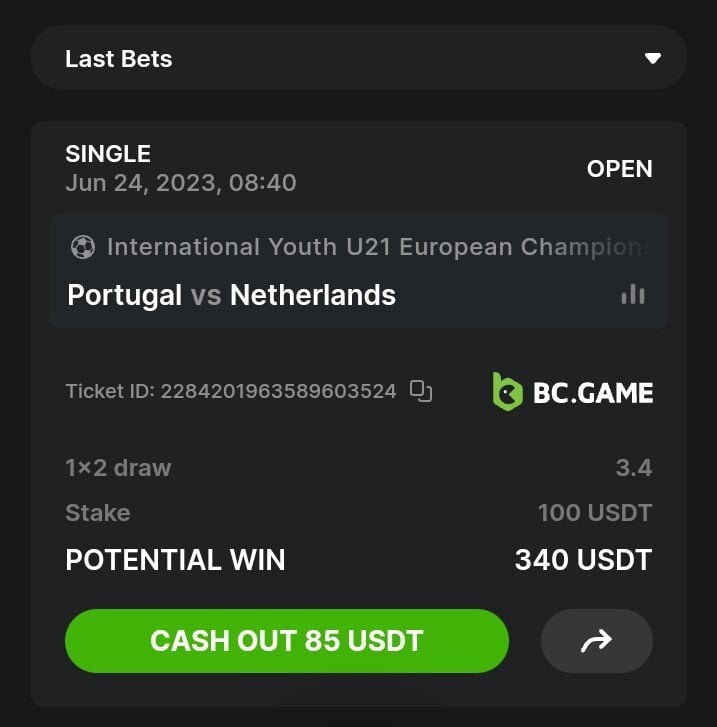The width and height of the screenshot is (717, 727).
Task: Open the Portugal vs Netherlands match
Action: tap(231, 295)
